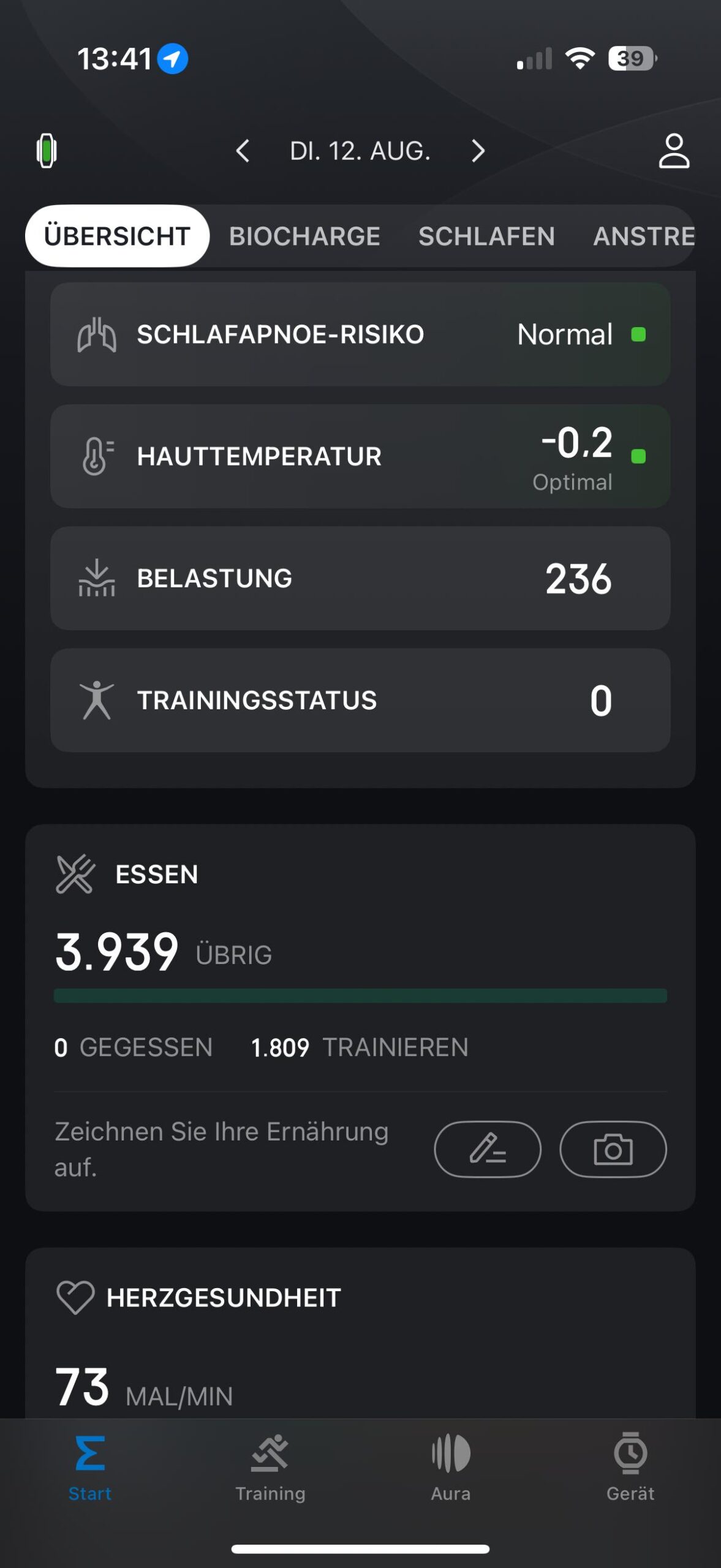721x1568 pixels.
Task: Open the date picker showing Di. 12. Aug.
Action: pos(360,151)
